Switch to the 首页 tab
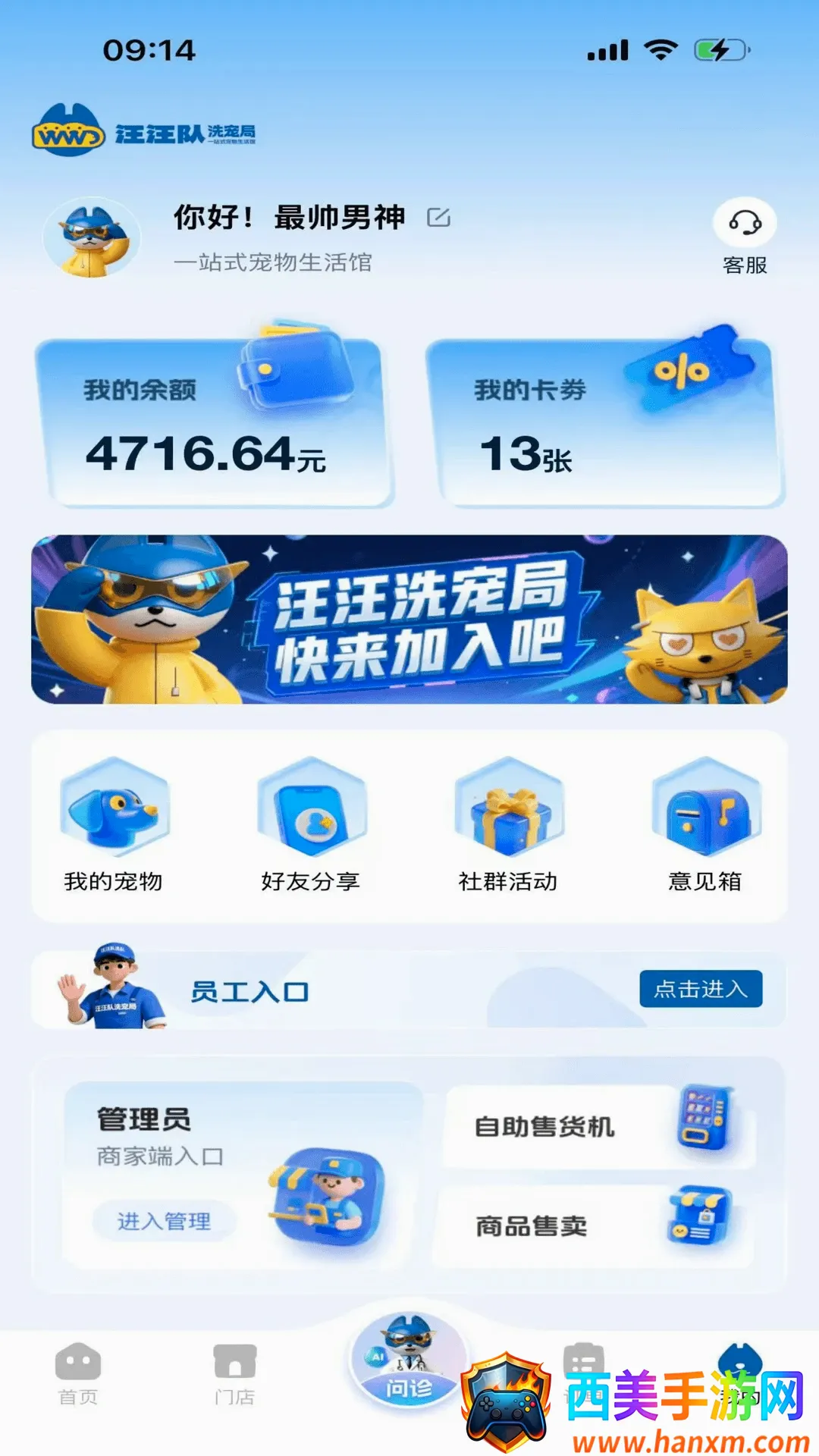Screen dimensions: 819x1456 [x=78, y=1374]
